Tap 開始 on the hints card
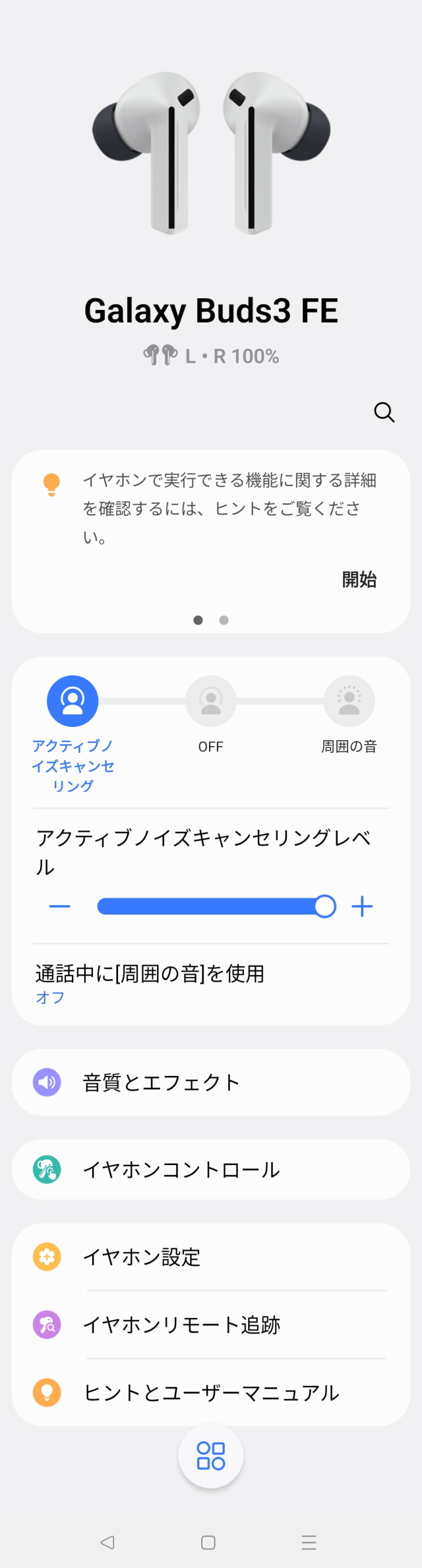Image resolution: width=422 pixels, height=1568 pixels. click(359, 580)
